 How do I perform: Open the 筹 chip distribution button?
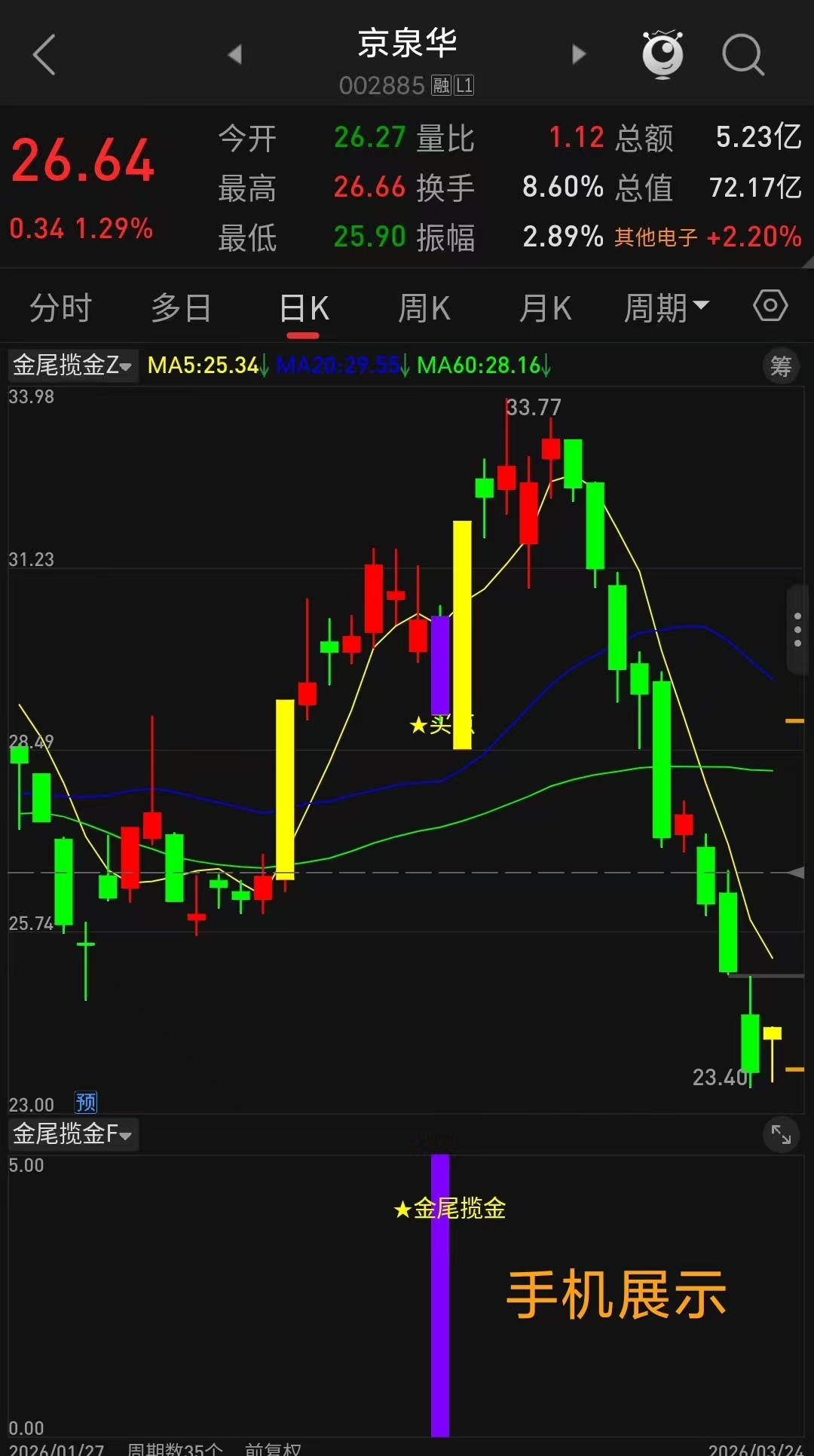click(x=781, y=366)
